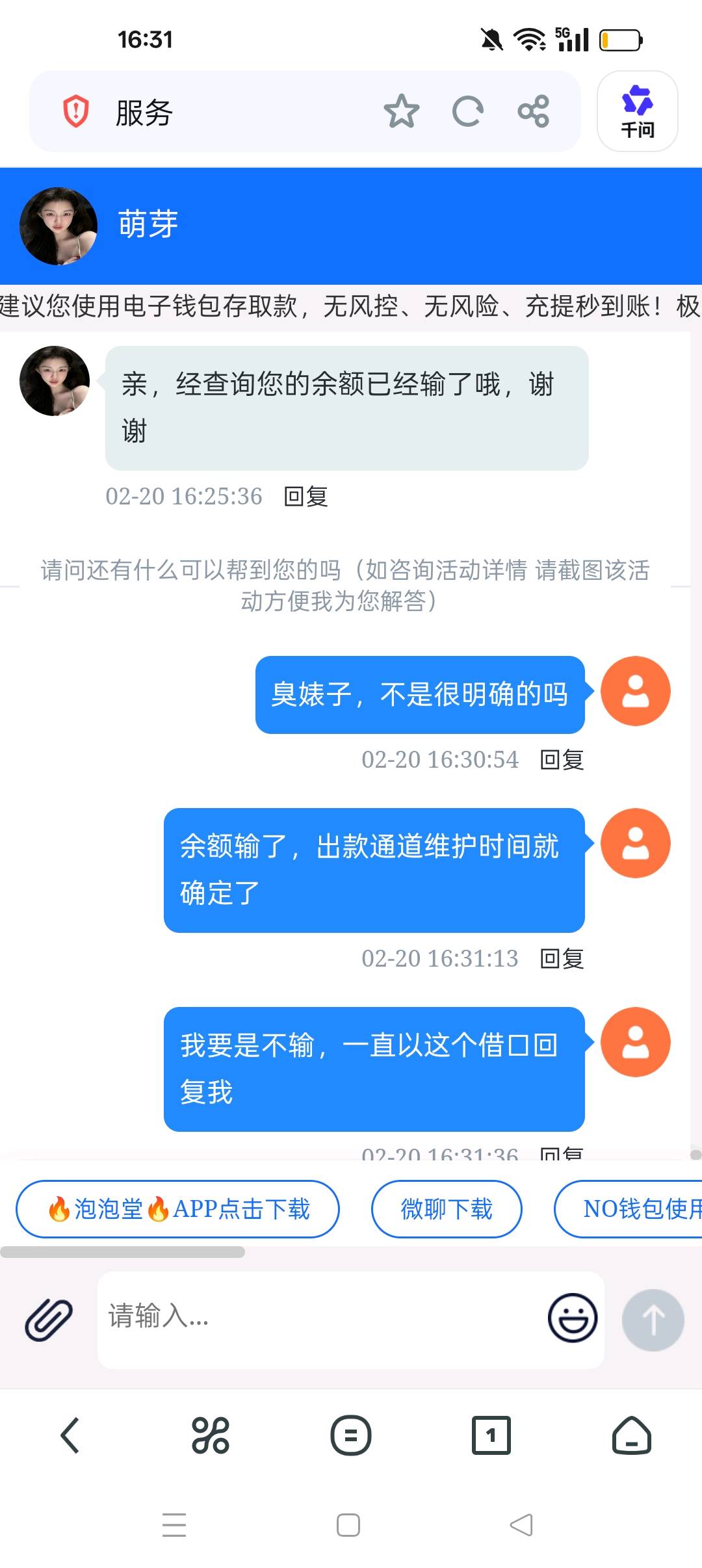Image resolution: width=702 pixels, height=1568 pixels.
Task: Refresh the page with the reload icon
Action: [x=468, y=112]
